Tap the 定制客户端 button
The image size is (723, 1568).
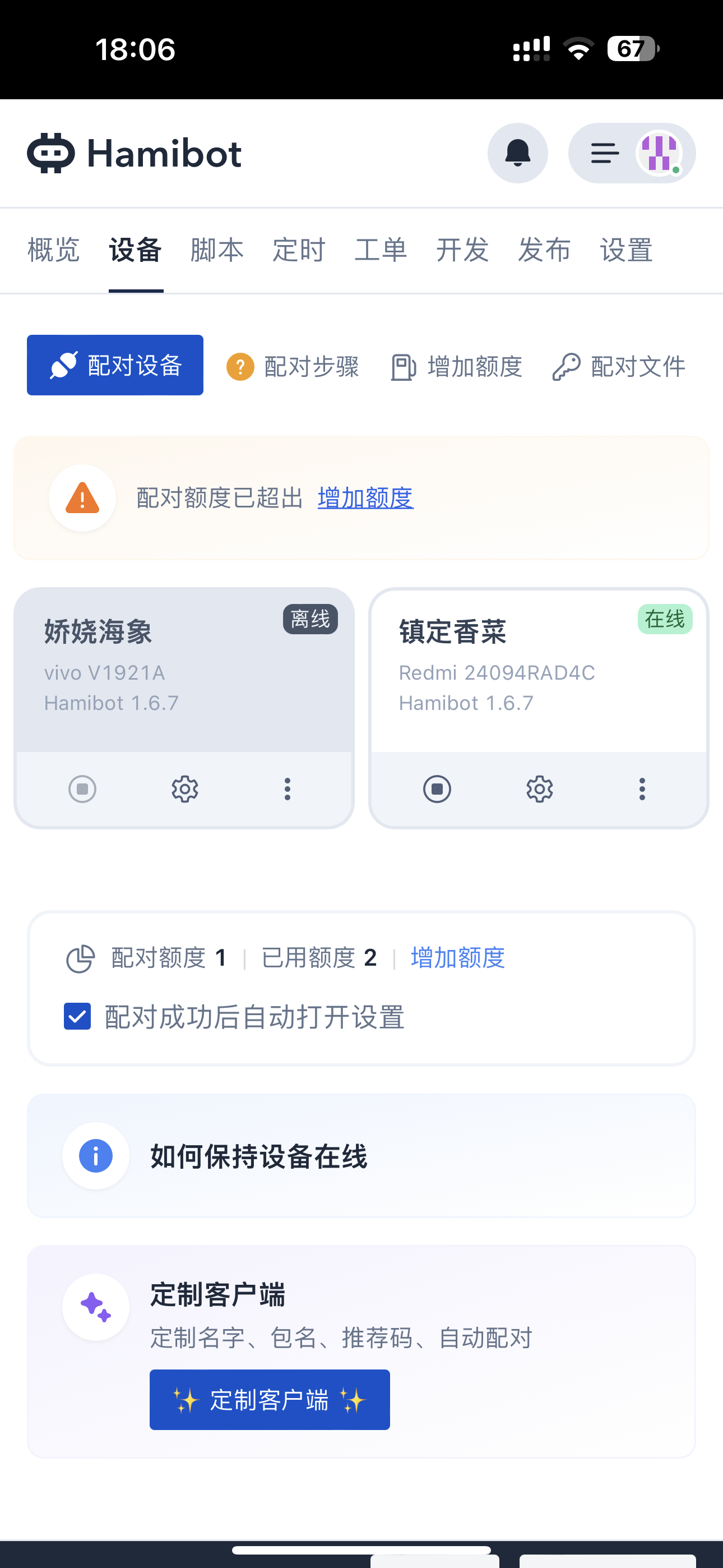pos(270,1400)
